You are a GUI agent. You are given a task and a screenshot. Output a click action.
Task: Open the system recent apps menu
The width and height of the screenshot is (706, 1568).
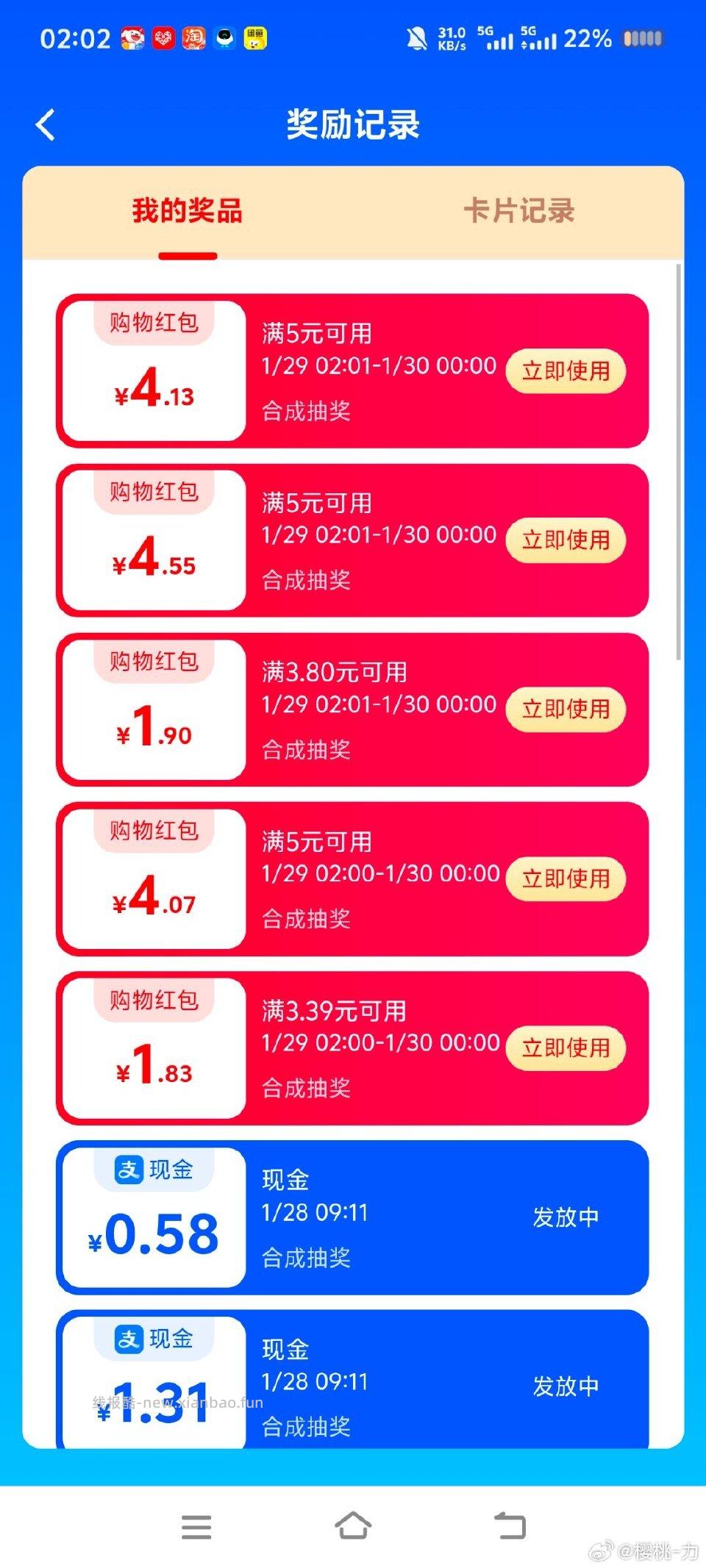coord(196,1527)
